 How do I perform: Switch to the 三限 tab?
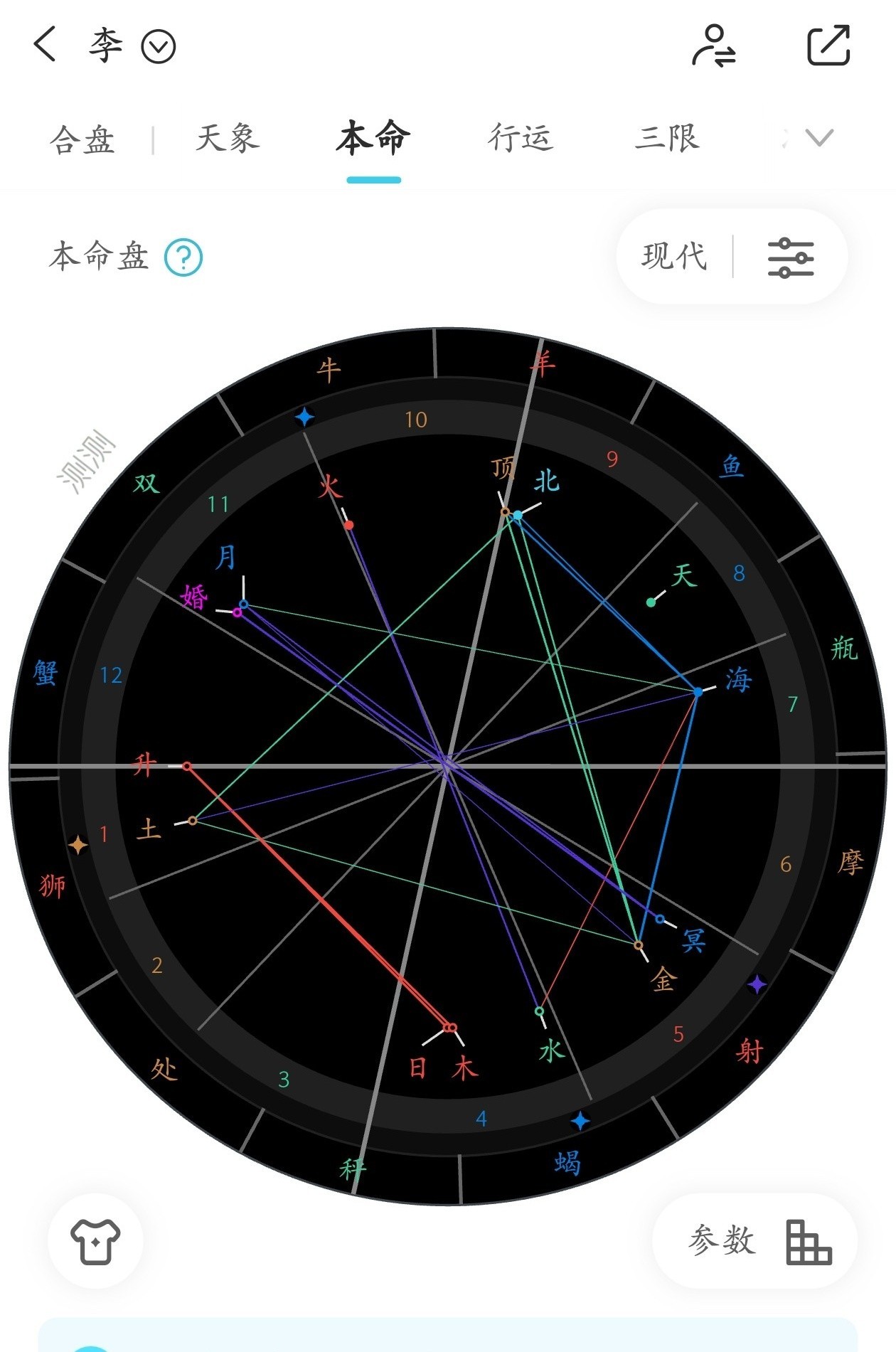tap(667, 138)
